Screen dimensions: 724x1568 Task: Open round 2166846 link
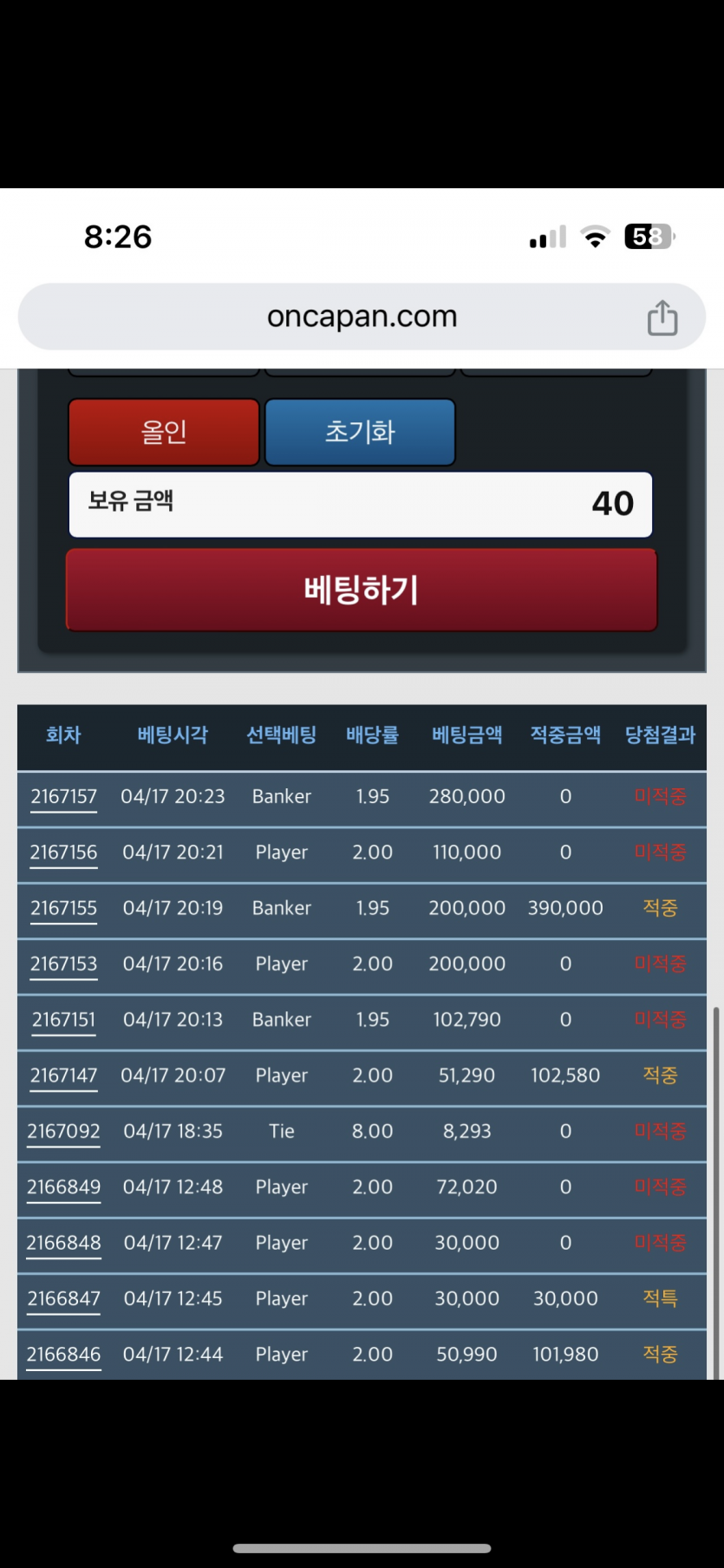tap(64, 1355)
